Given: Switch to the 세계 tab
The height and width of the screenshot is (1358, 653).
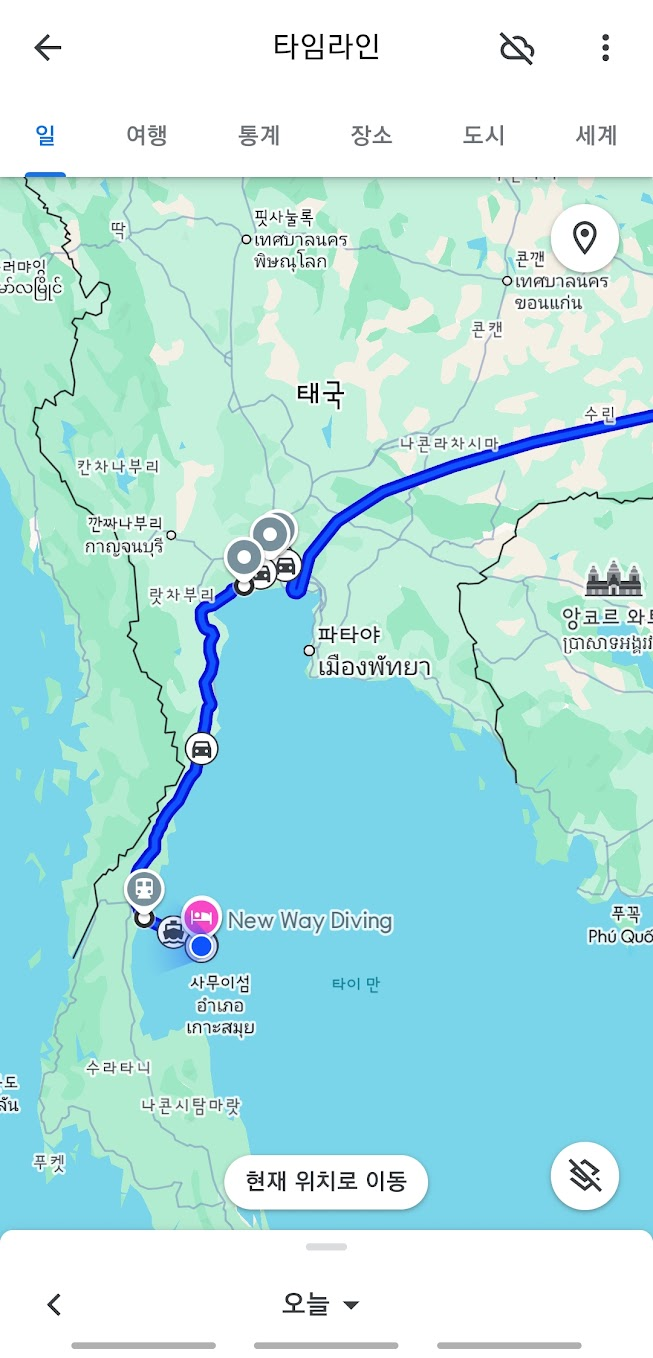Looking at the screenshot, I should pos(596,136).
